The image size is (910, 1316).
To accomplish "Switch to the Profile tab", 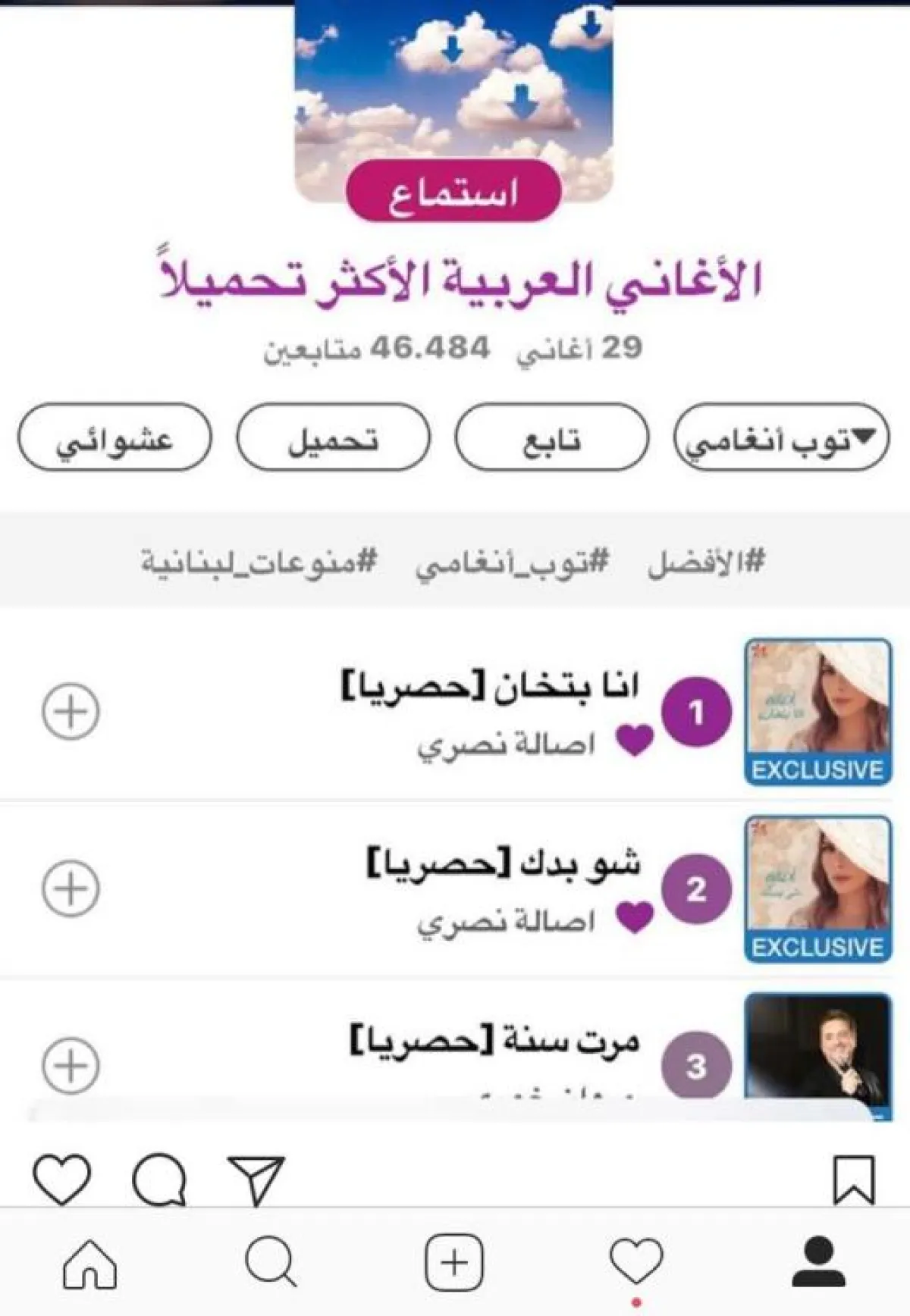I will 818,1263.
